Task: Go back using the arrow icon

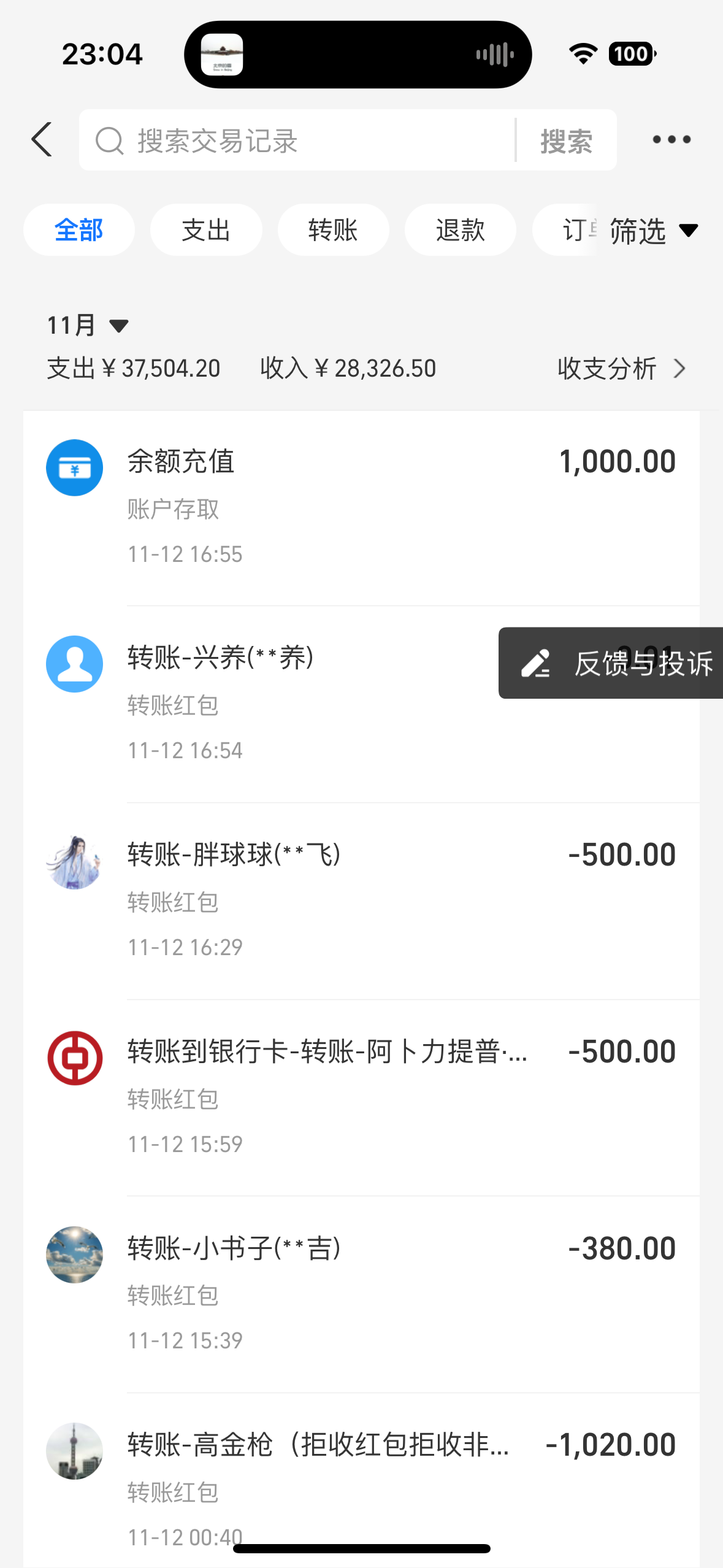Action: pos(42,140)
